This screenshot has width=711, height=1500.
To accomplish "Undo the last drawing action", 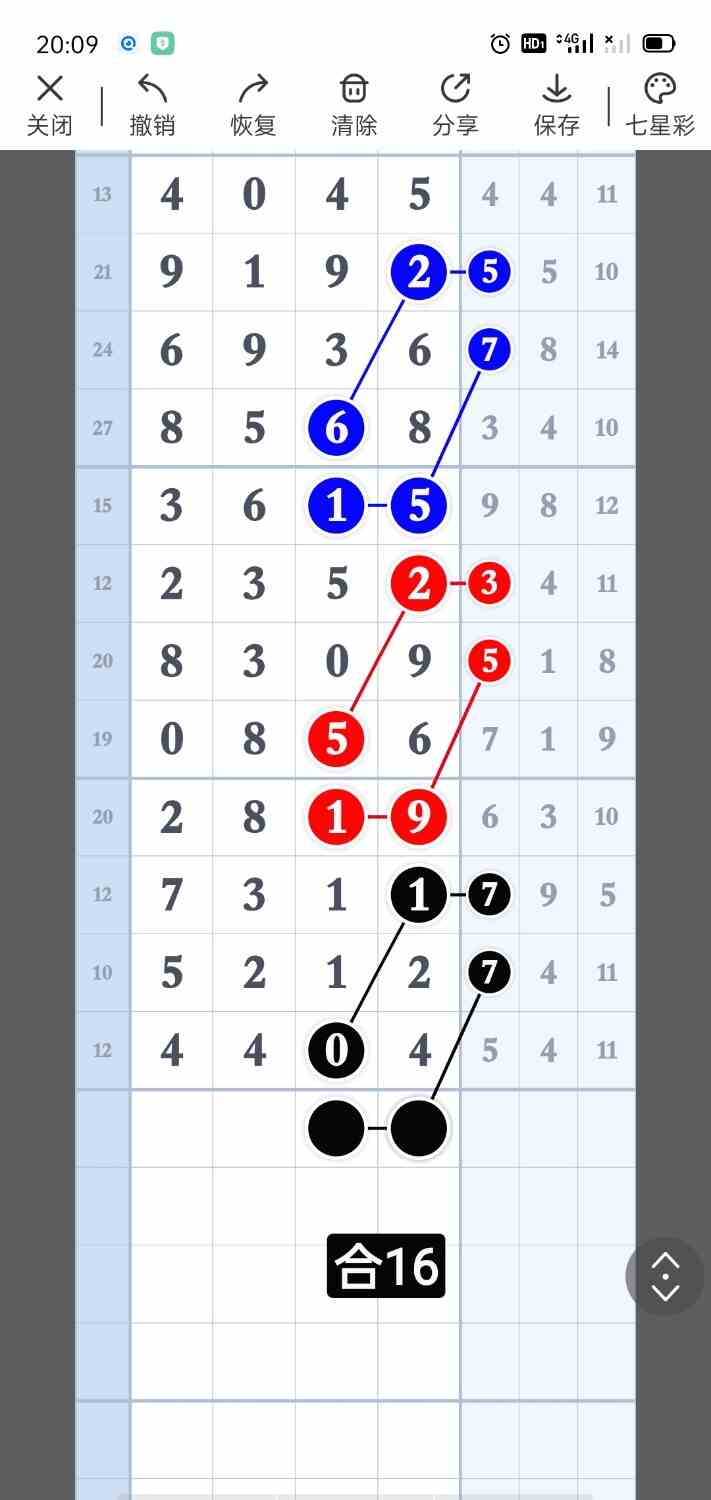I will coord(152,105).
